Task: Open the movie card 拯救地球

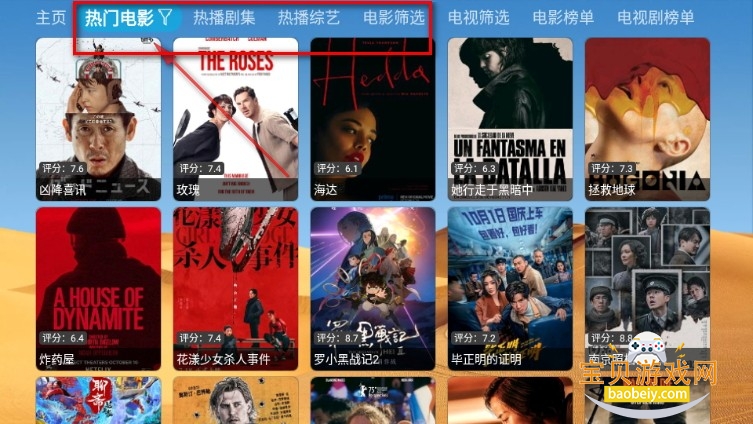Action: point(647,118)
